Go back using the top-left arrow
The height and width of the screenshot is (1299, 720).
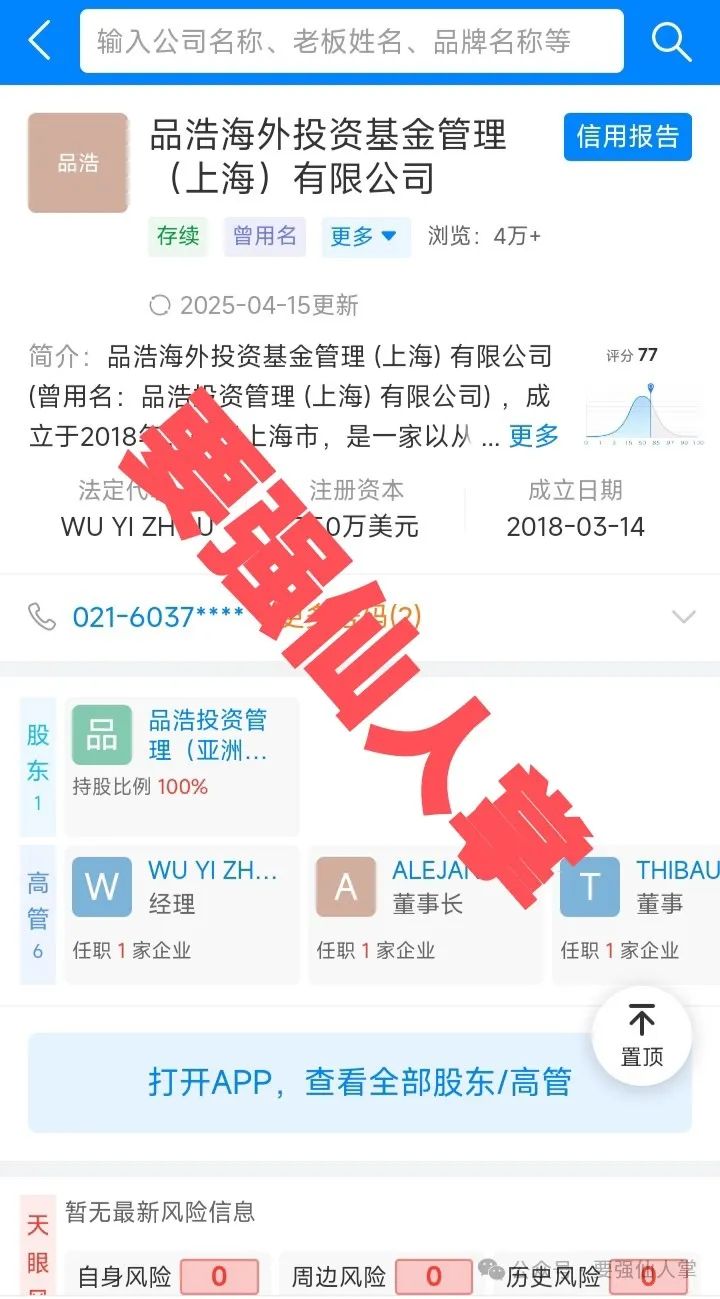click(39, 41)
